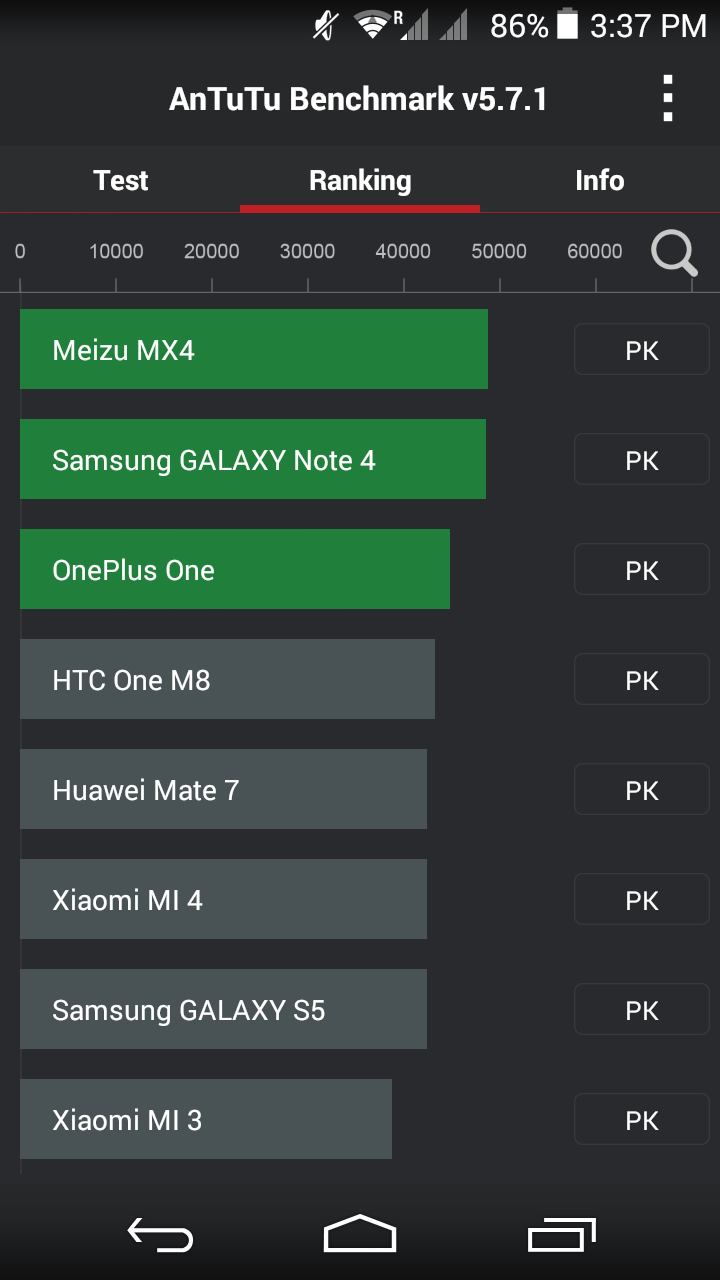
Task: Switch to the Info tab
Action: tap(599, 181)
